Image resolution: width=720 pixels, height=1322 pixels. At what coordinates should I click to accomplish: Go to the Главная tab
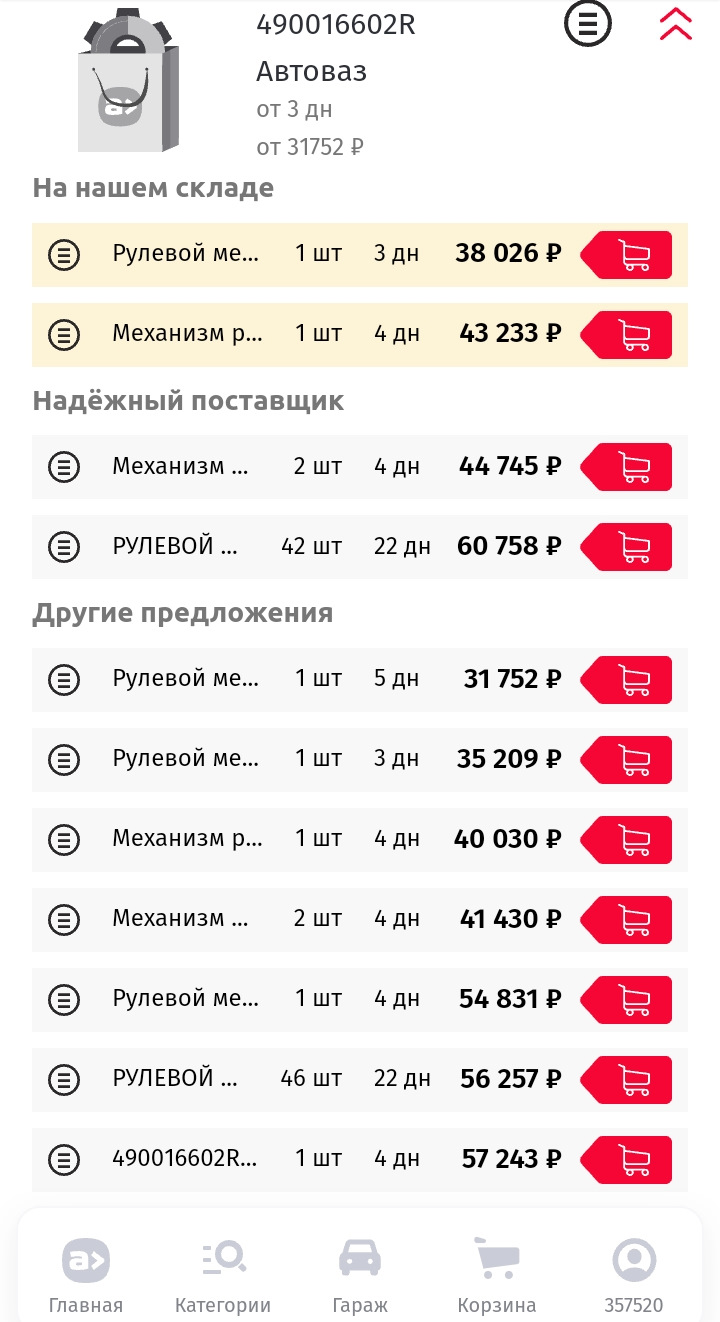86,1277
